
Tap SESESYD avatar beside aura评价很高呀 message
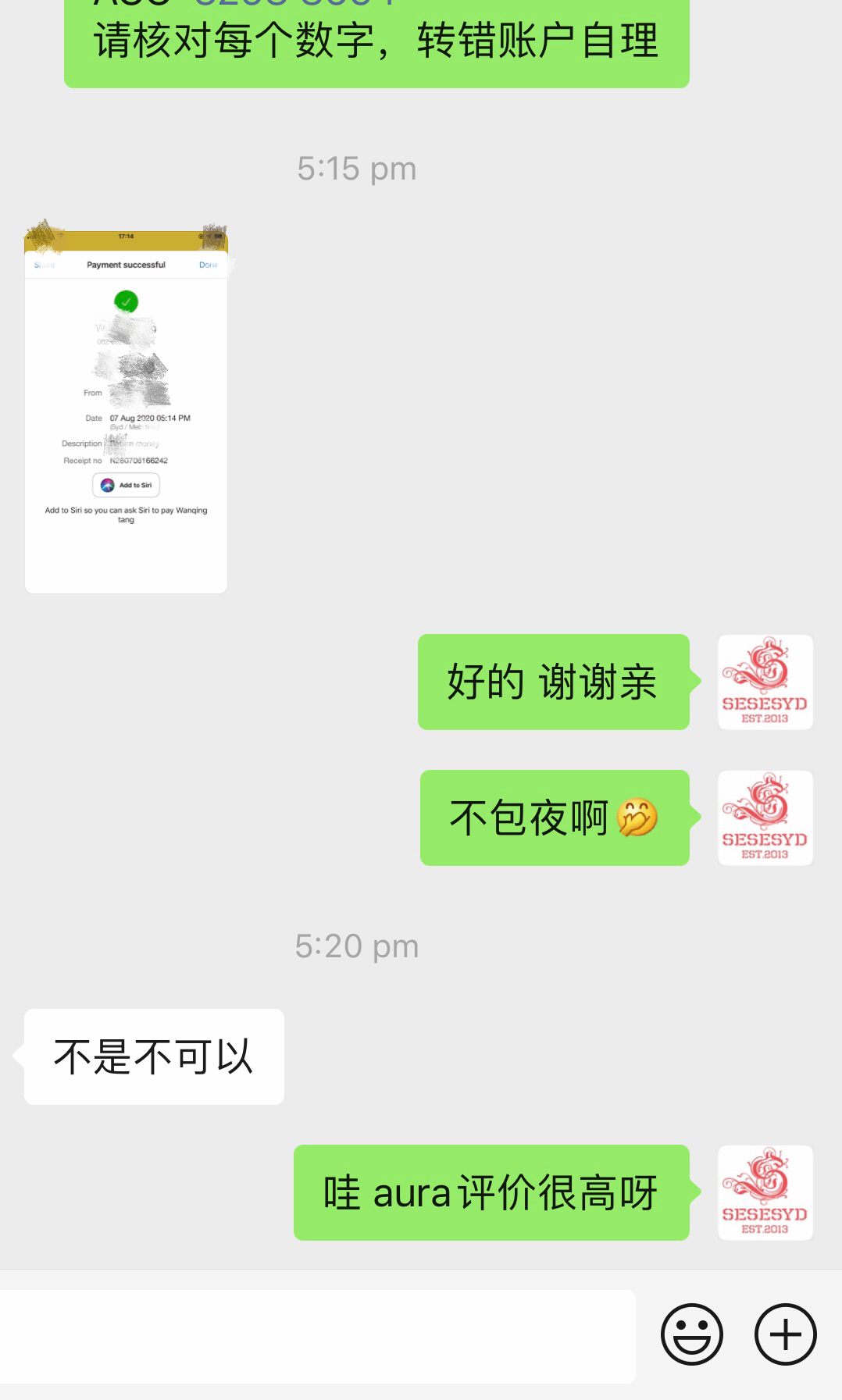(765, 1192)
